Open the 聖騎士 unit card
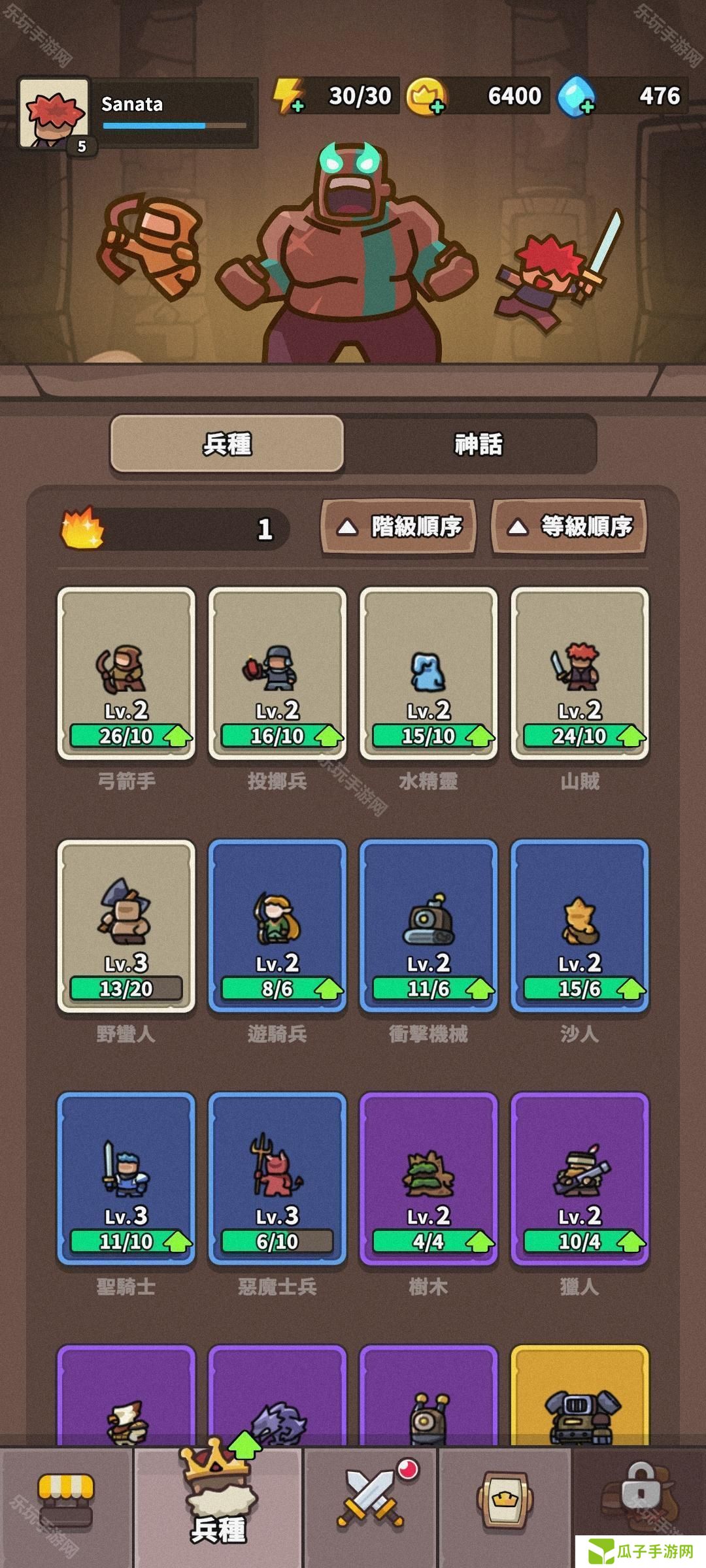Image resolution: width=706 pixels, height=1568 pixels. click(x=126, y=1178)
